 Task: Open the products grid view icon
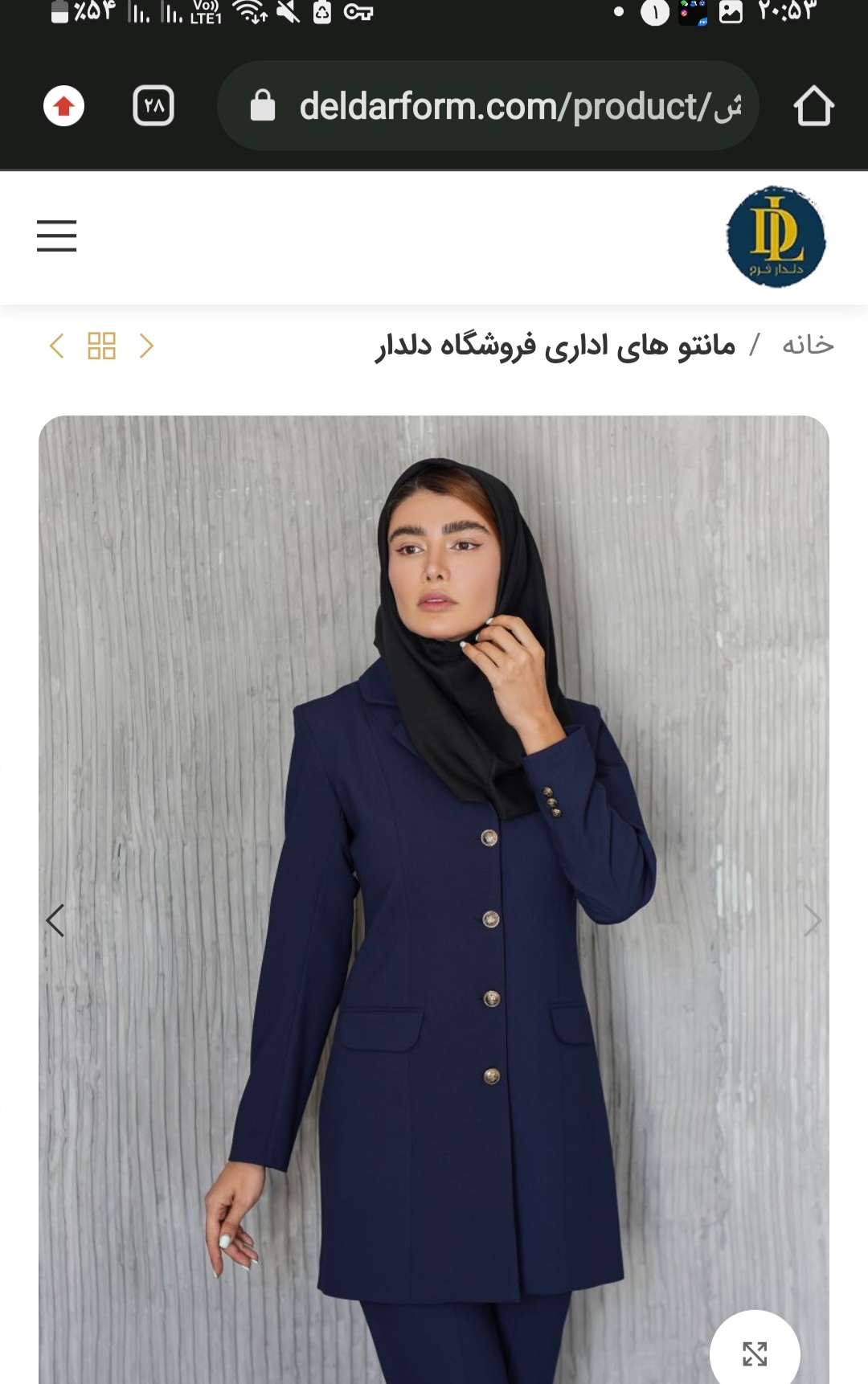(x=102, y=346)
